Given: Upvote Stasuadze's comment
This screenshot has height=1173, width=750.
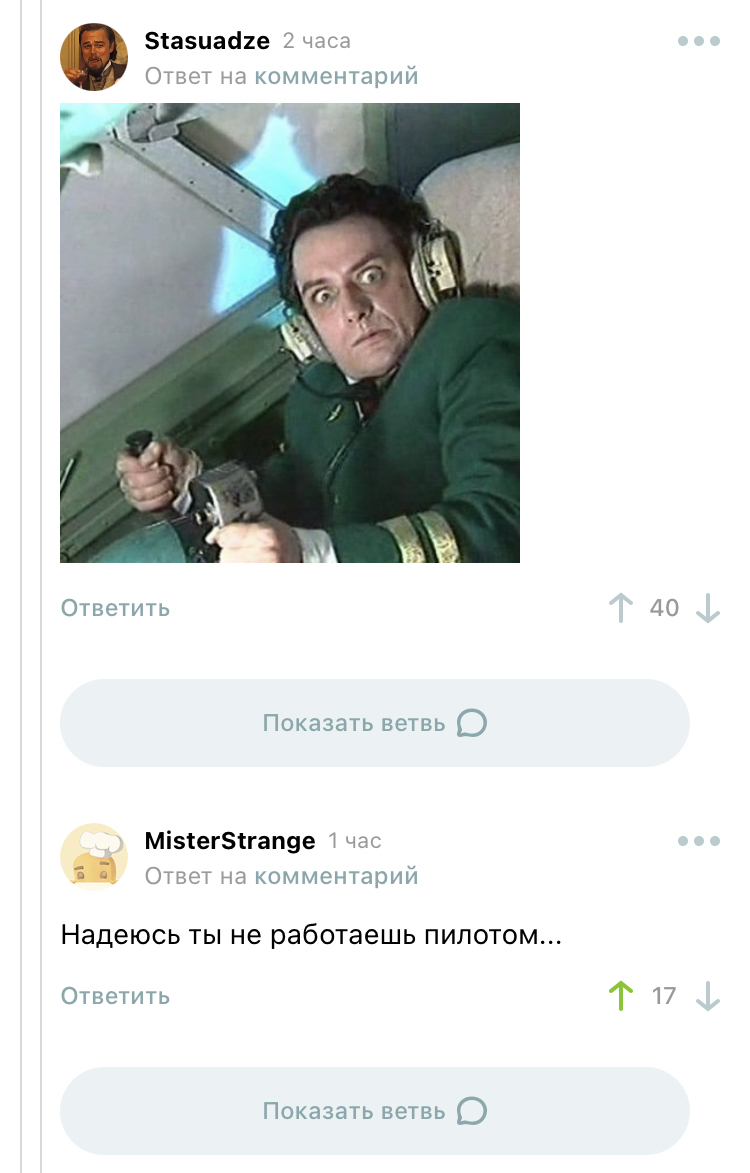Looking at the screenshot, I should pos(621,608).
